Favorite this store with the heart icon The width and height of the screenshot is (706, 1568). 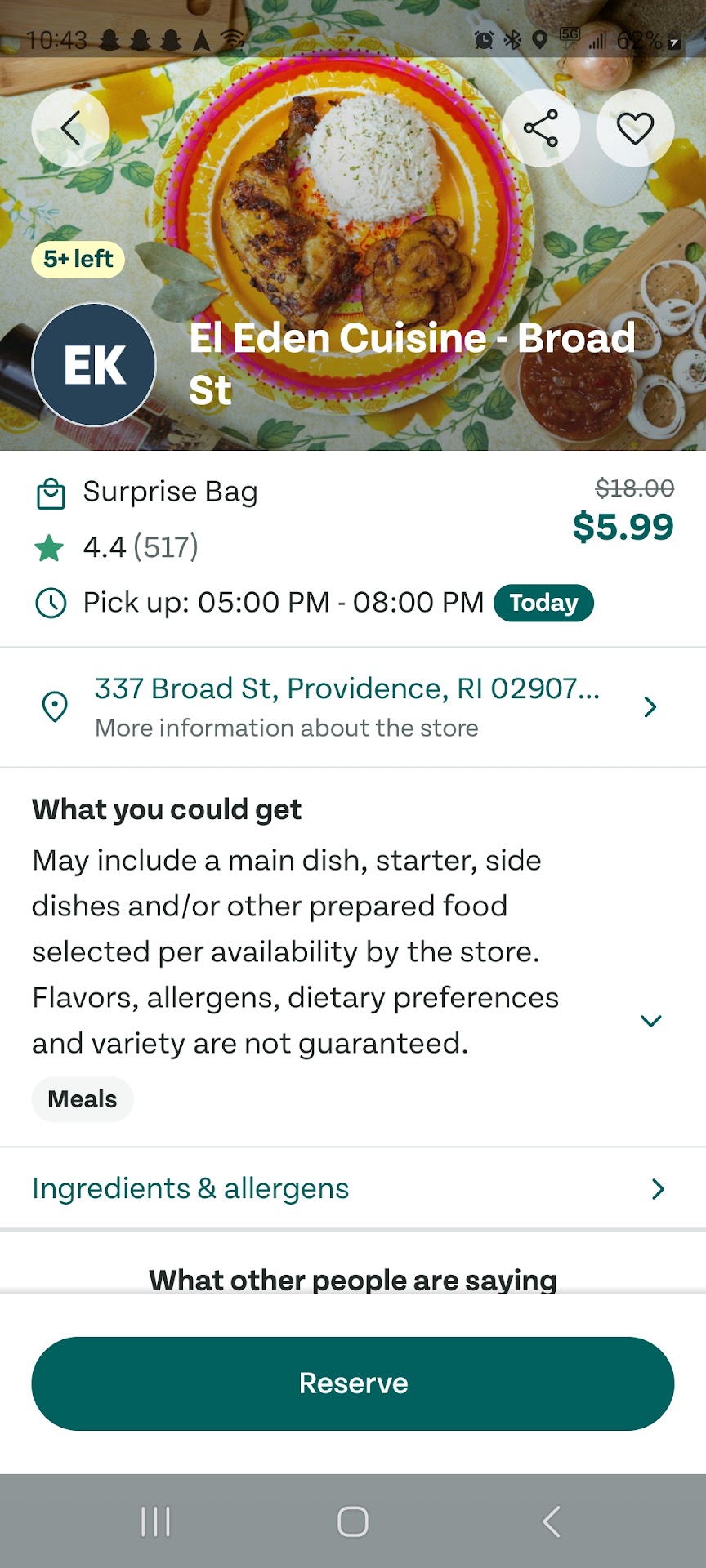coord(635,128)
